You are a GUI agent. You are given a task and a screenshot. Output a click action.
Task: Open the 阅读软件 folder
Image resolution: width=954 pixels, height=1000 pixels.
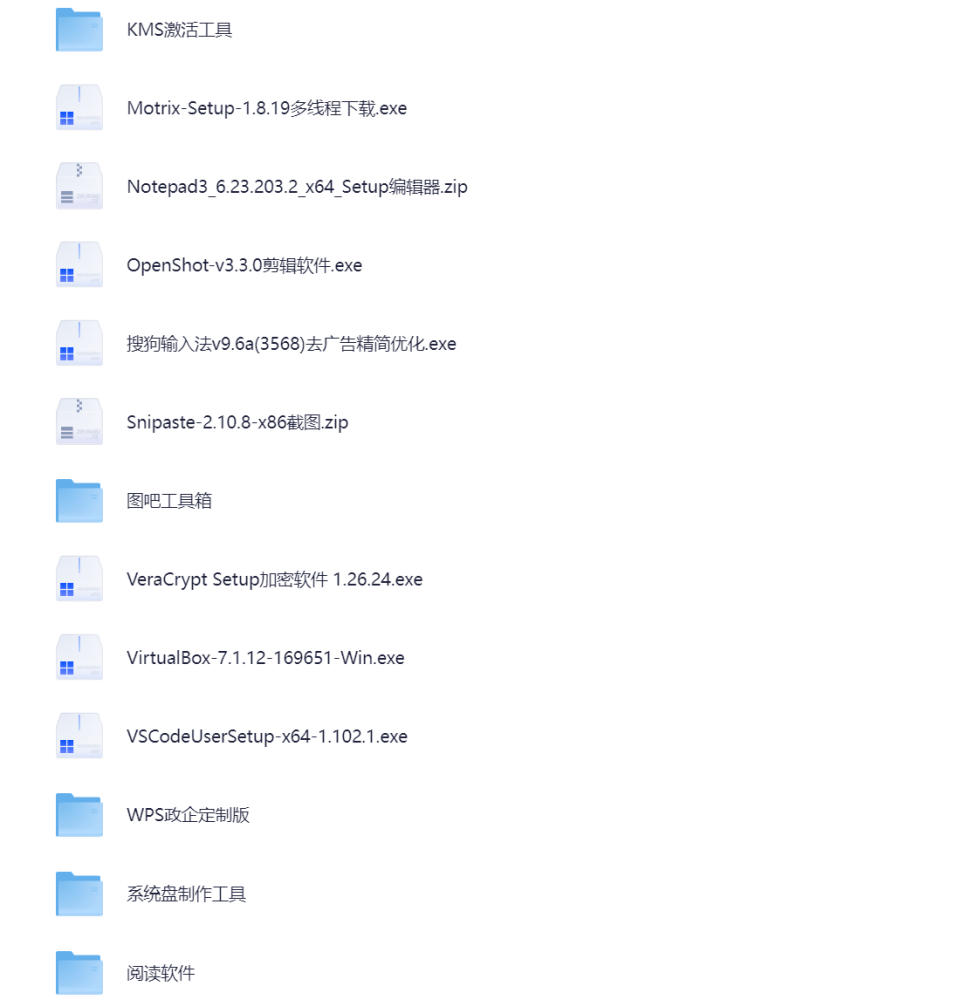(x=160, y=972)
